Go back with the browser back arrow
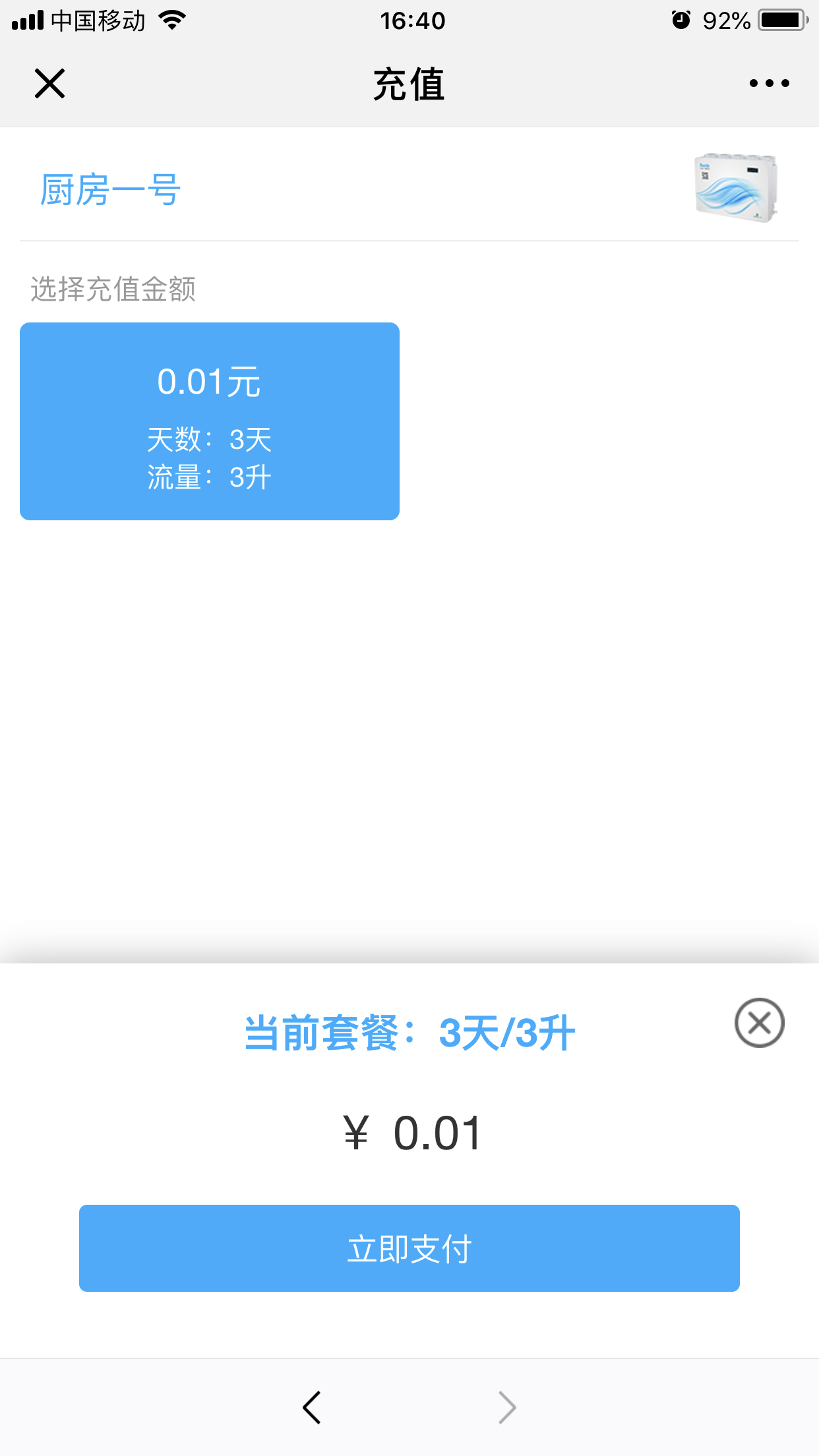The image size is (819, 1456). pyautogui.click(x=312, y=1408)
